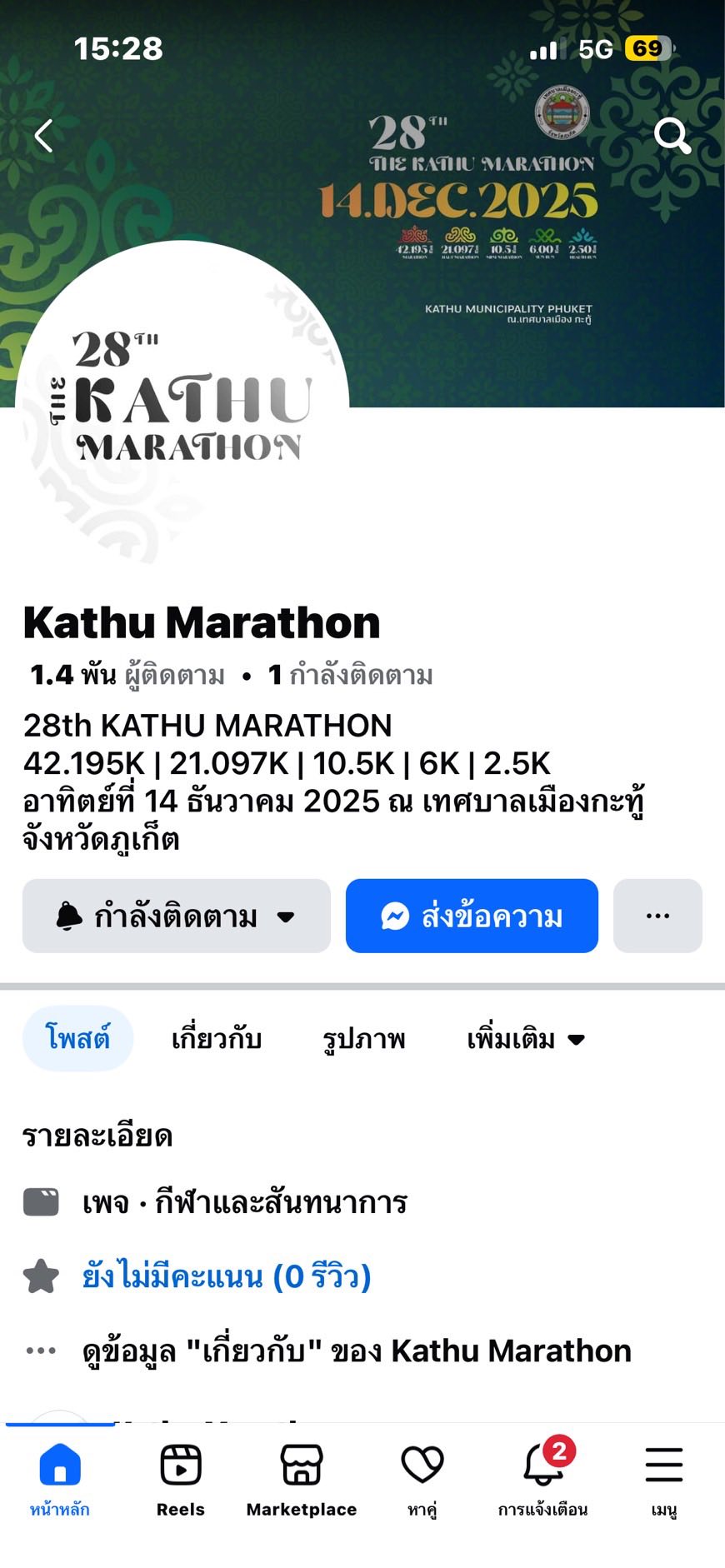Switch to the เกี่ยวกับ tab
Viewport: 725px width, 1568px height.
217,1039
